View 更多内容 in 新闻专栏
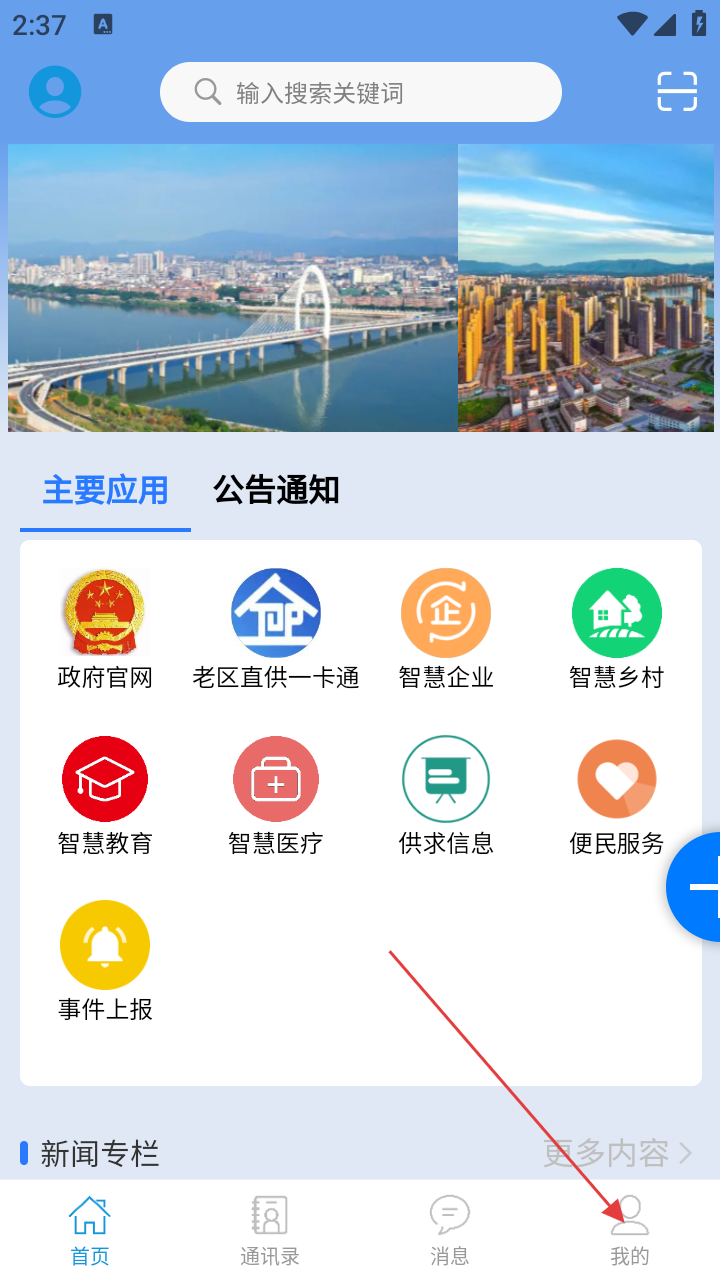 pyautogui.click(x=617, y=1153)
